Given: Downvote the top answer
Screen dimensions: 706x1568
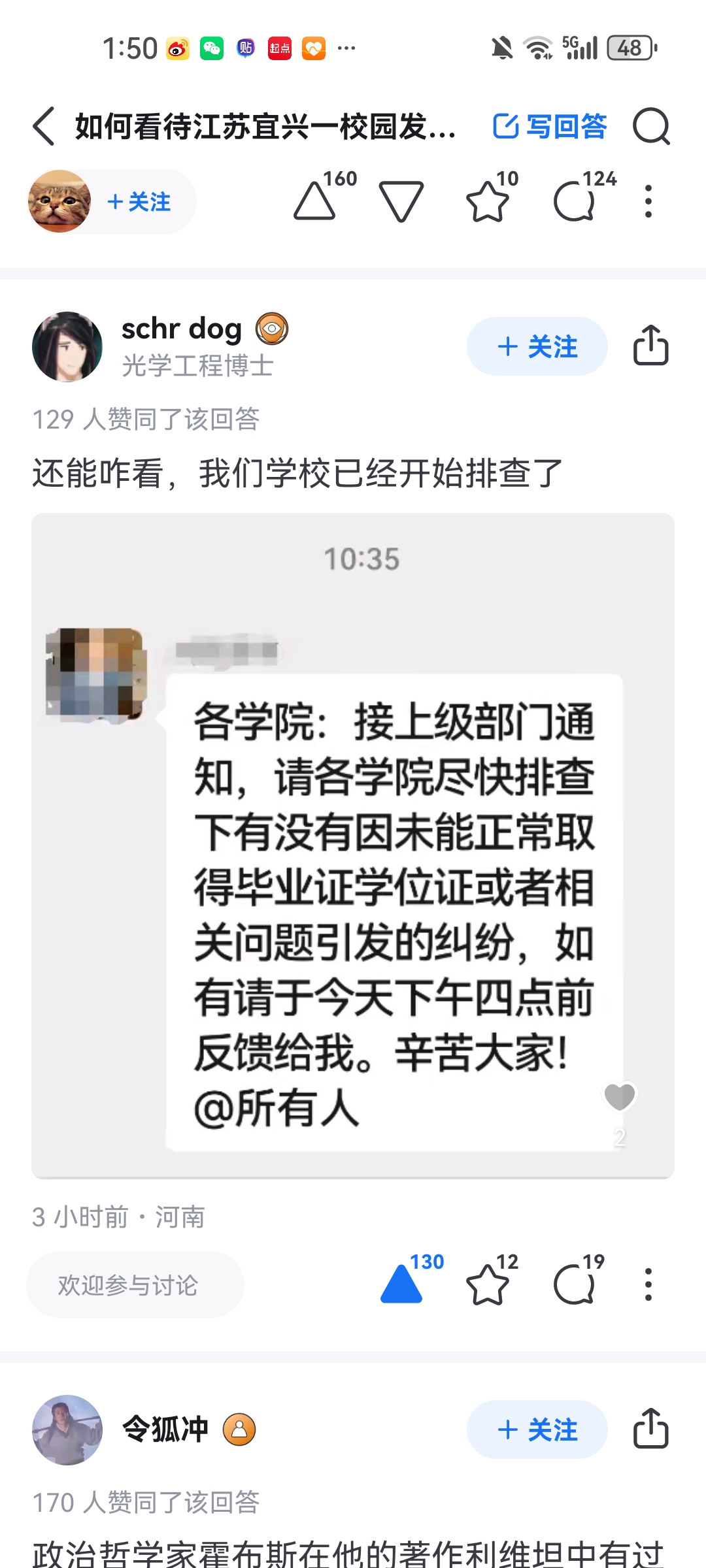Looking at the screenshot, I should point(401,201).
